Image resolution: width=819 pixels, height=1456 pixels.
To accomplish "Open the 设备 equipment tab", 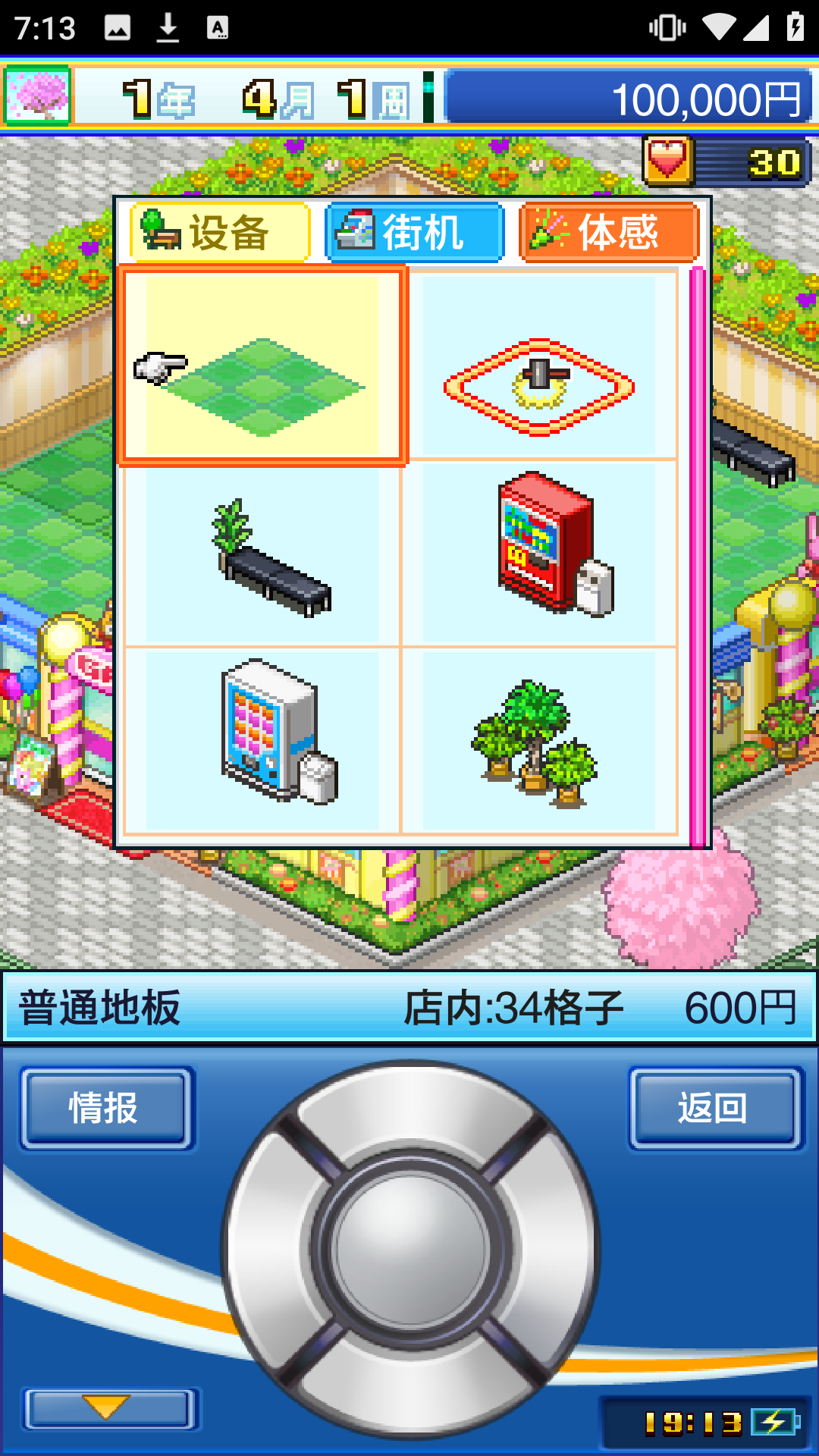I will pos(218,233).
